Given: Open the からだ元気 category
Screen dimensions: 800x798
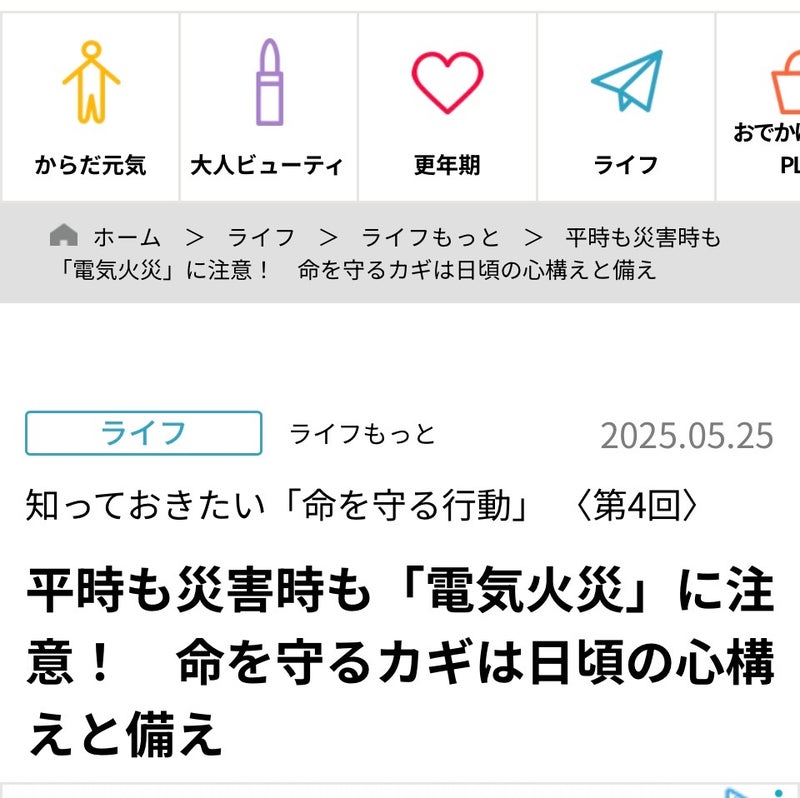Looking at the screenshot, I should tap(90, 108).
